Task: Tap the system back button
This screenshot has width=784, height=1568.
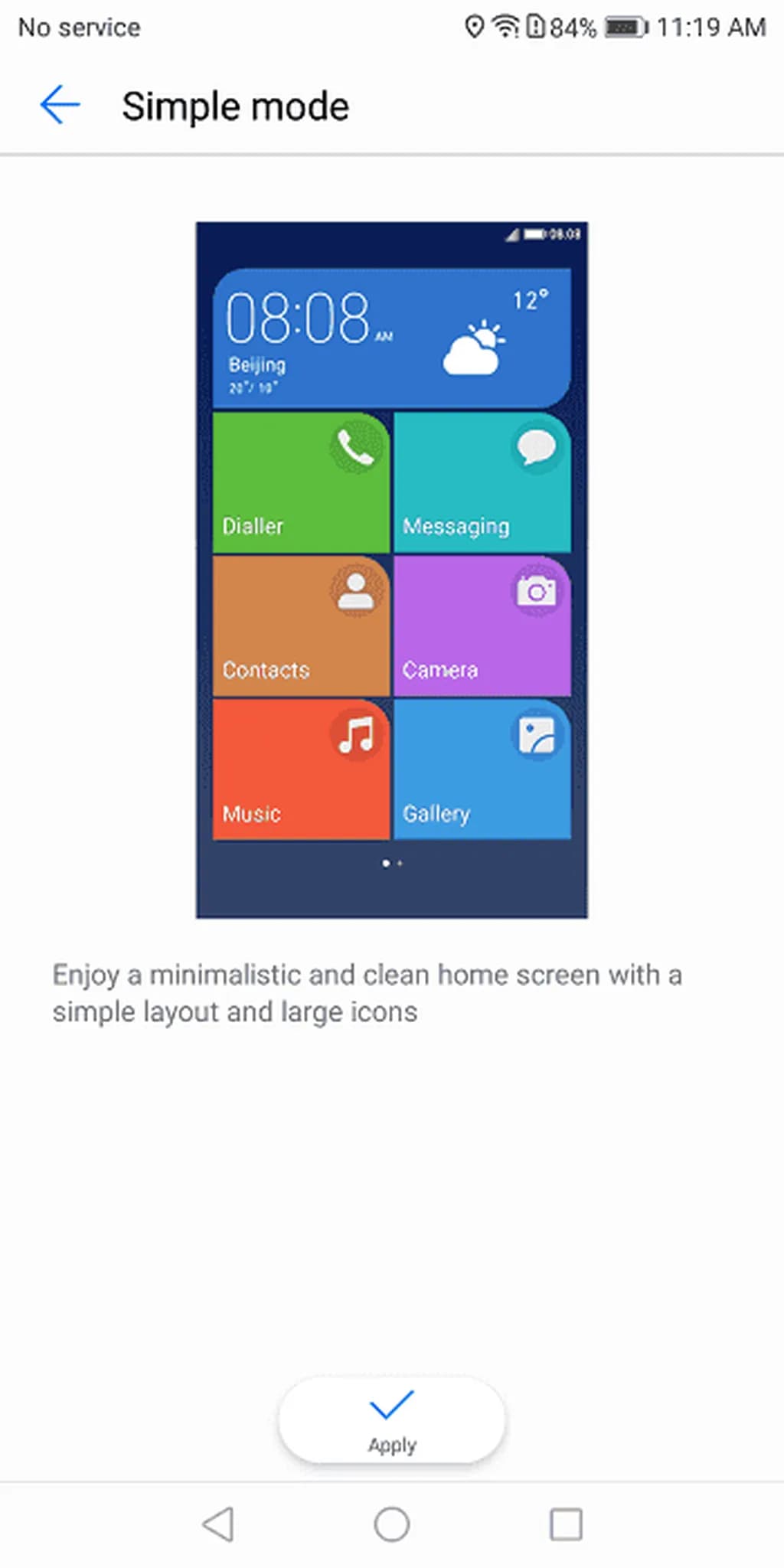Action: (218, 1524)
